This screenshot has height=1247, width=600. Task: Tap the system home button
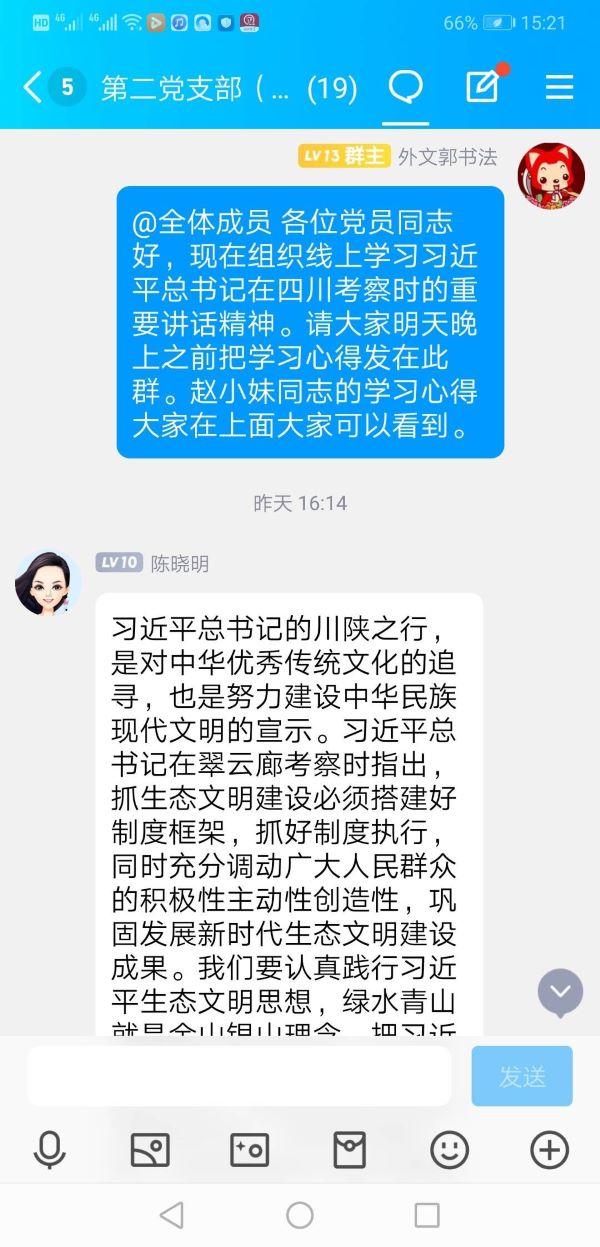pyautogui.click(x=300, y=1215)
